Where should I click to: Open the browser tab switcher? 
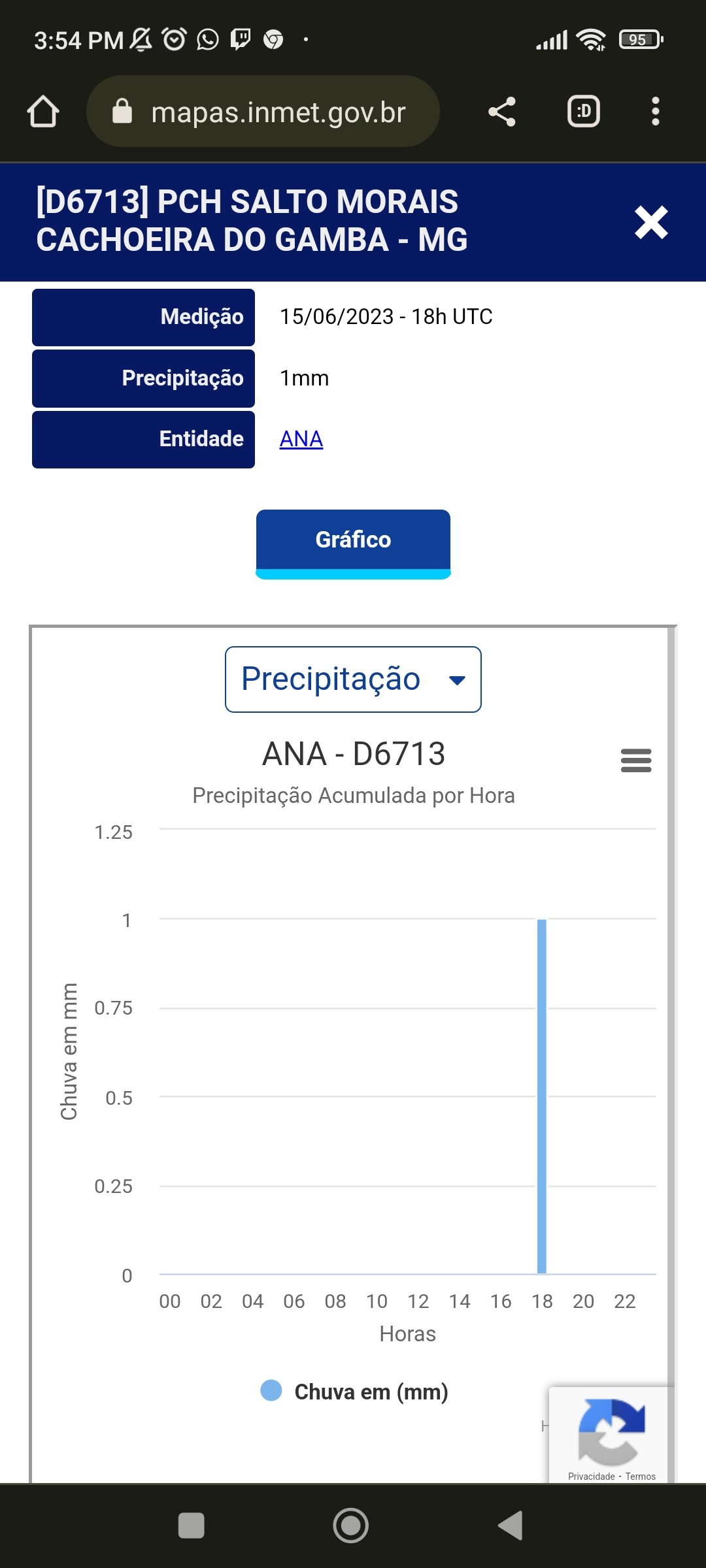point(584,111)
